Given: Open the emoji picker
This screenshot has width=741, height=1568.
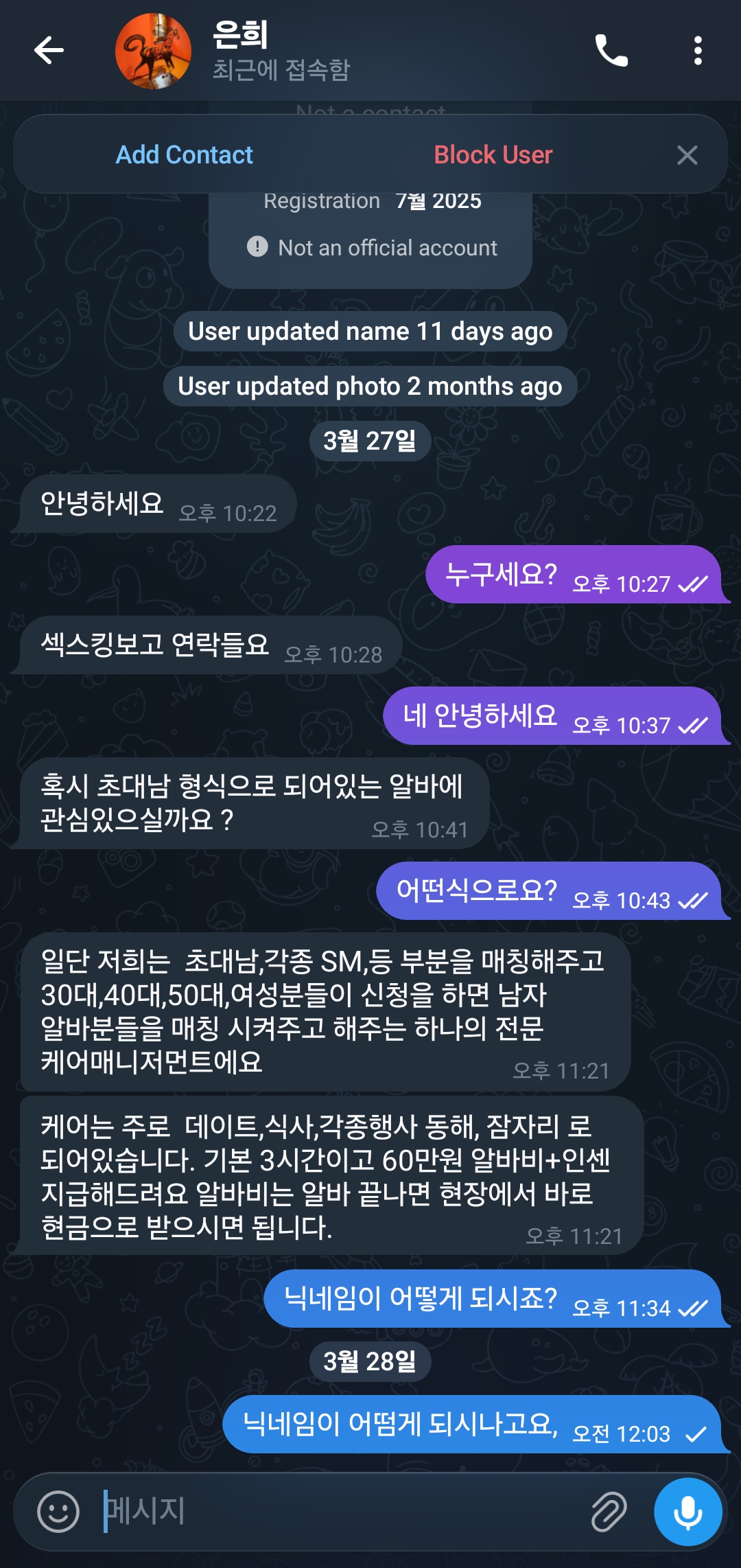Looking at the screenshot, I should point(58,1511).
